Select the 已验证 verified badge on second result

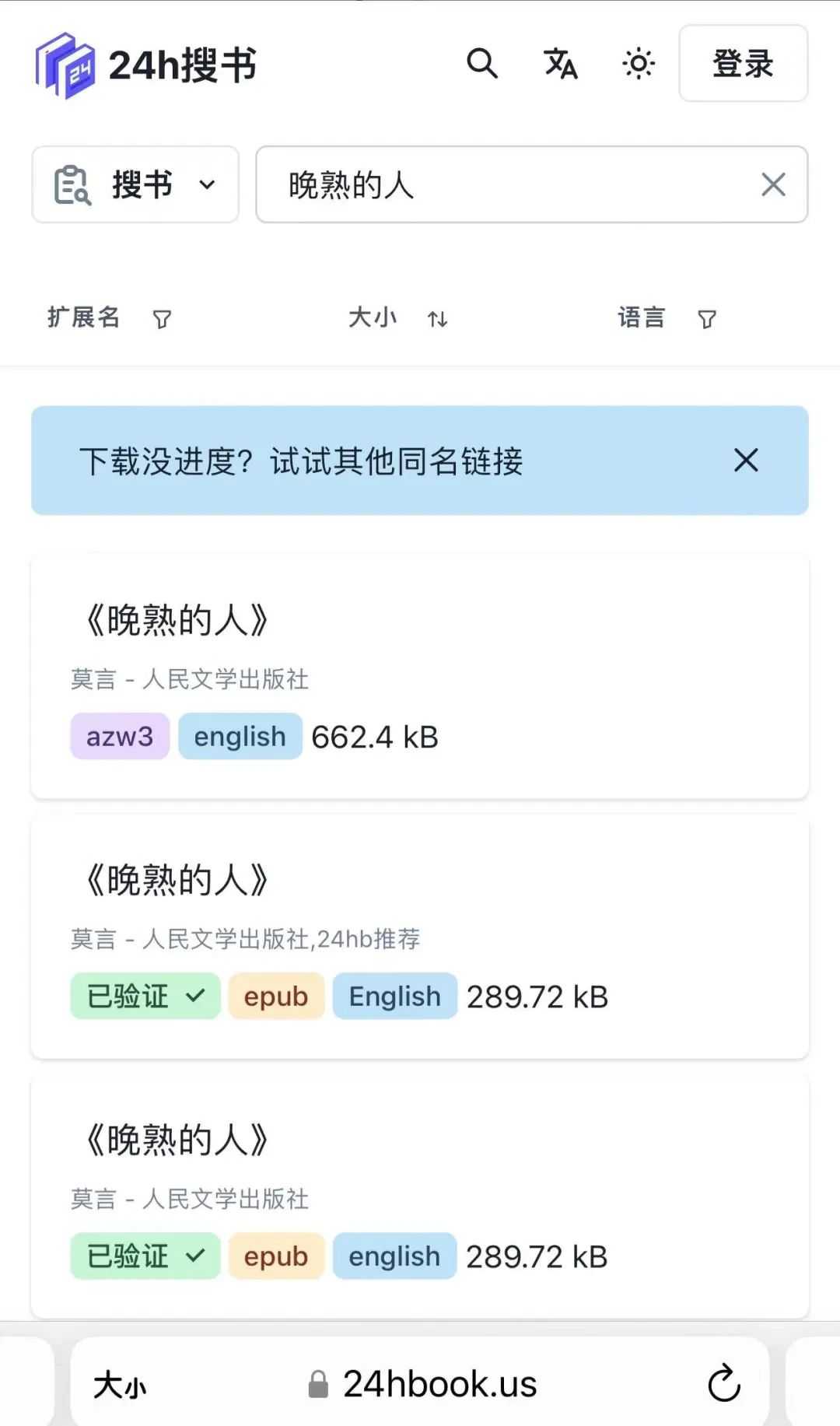145,997
